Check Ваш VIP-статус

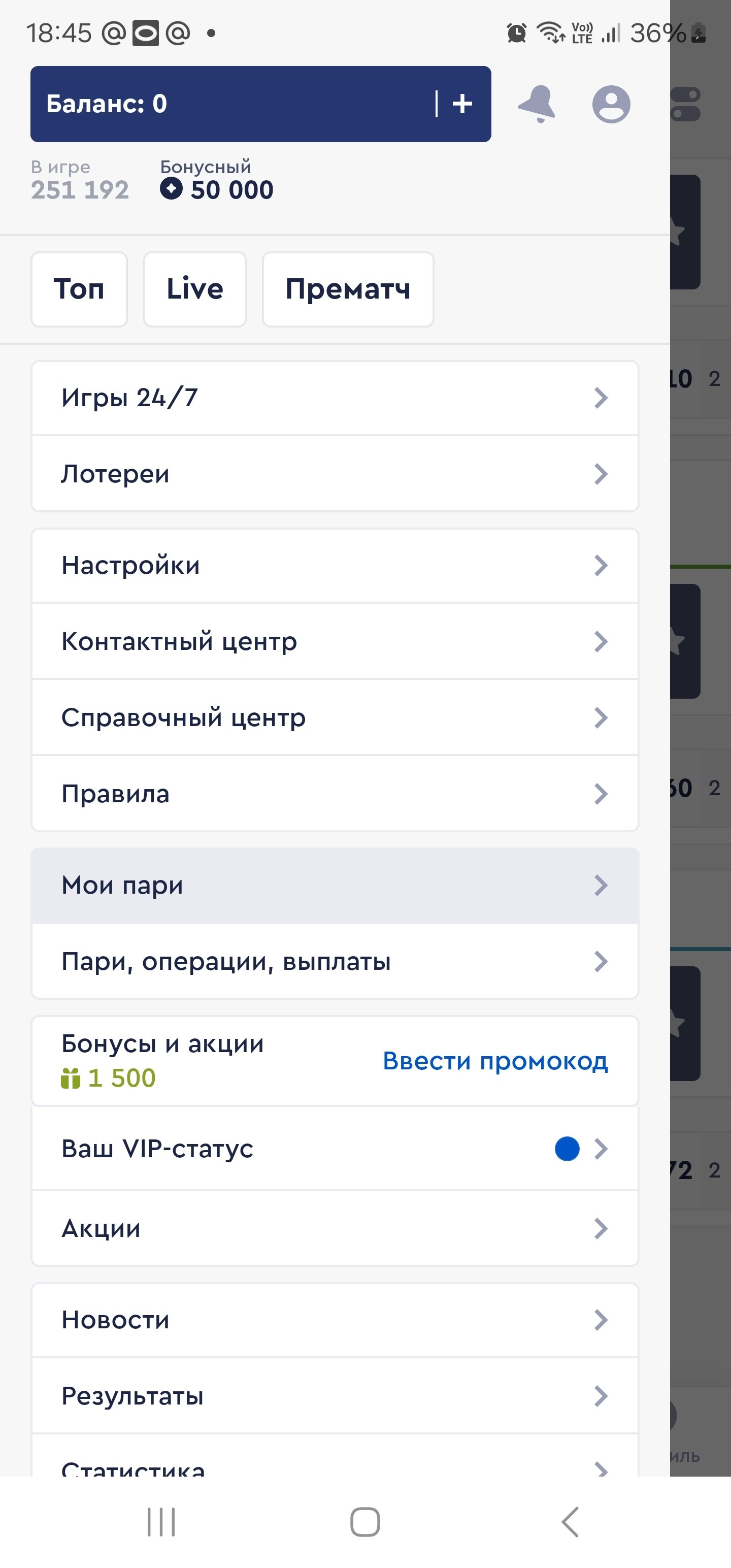pos(335,1149)
